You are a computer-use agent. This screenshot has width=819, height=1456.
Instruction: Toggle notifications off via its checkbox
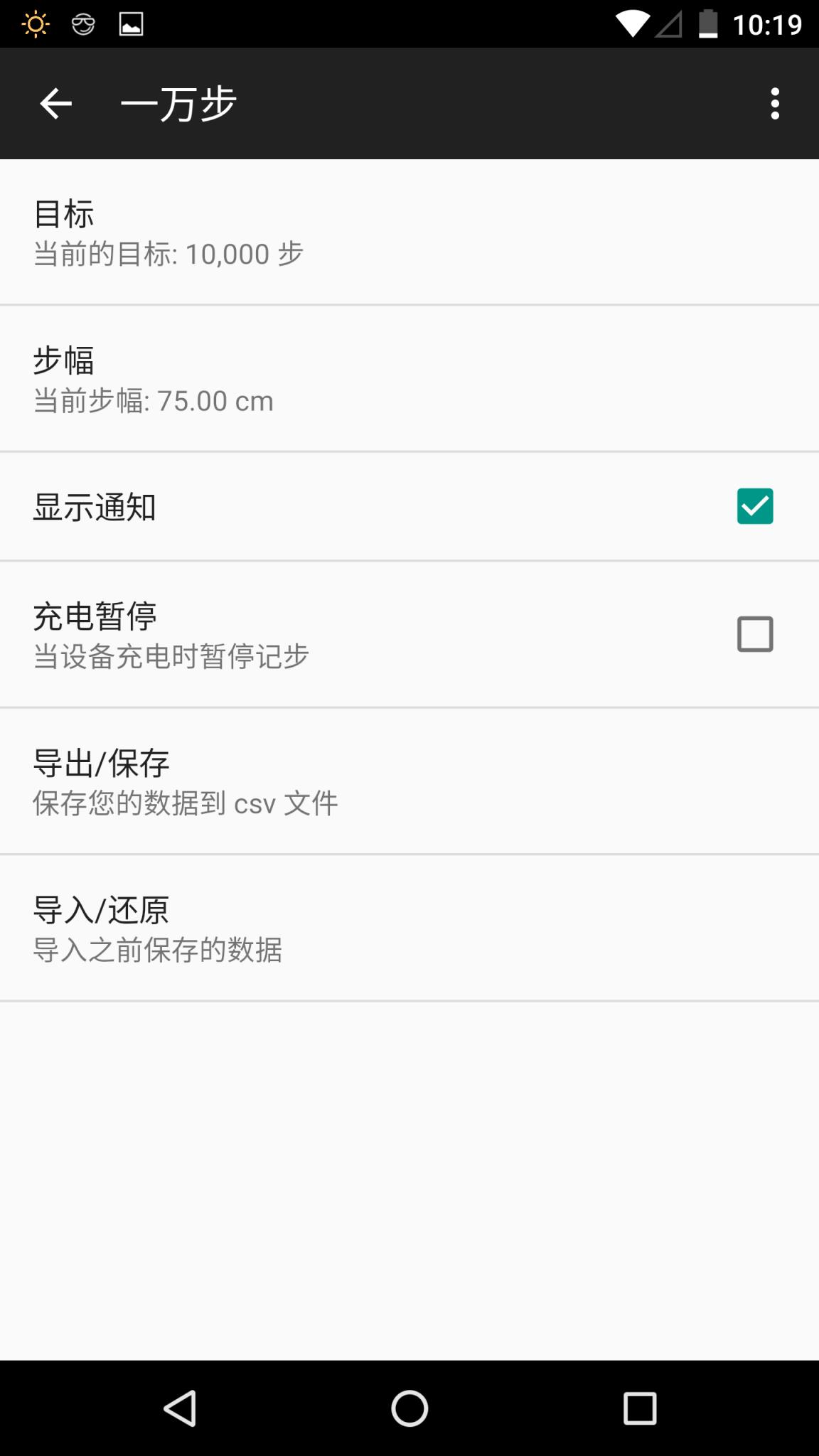[x=754, y=507]
